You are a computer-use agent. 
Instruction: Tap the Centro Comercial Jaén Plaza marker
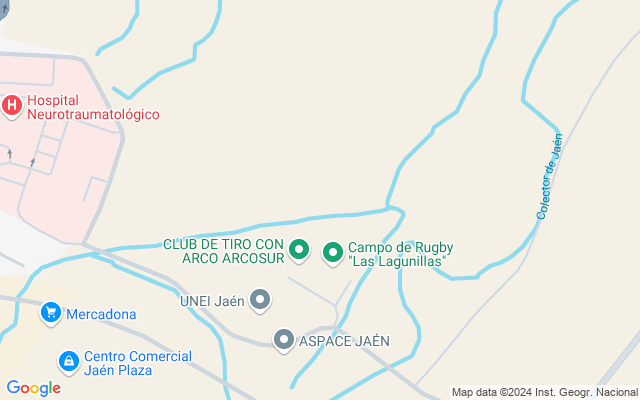68,360
